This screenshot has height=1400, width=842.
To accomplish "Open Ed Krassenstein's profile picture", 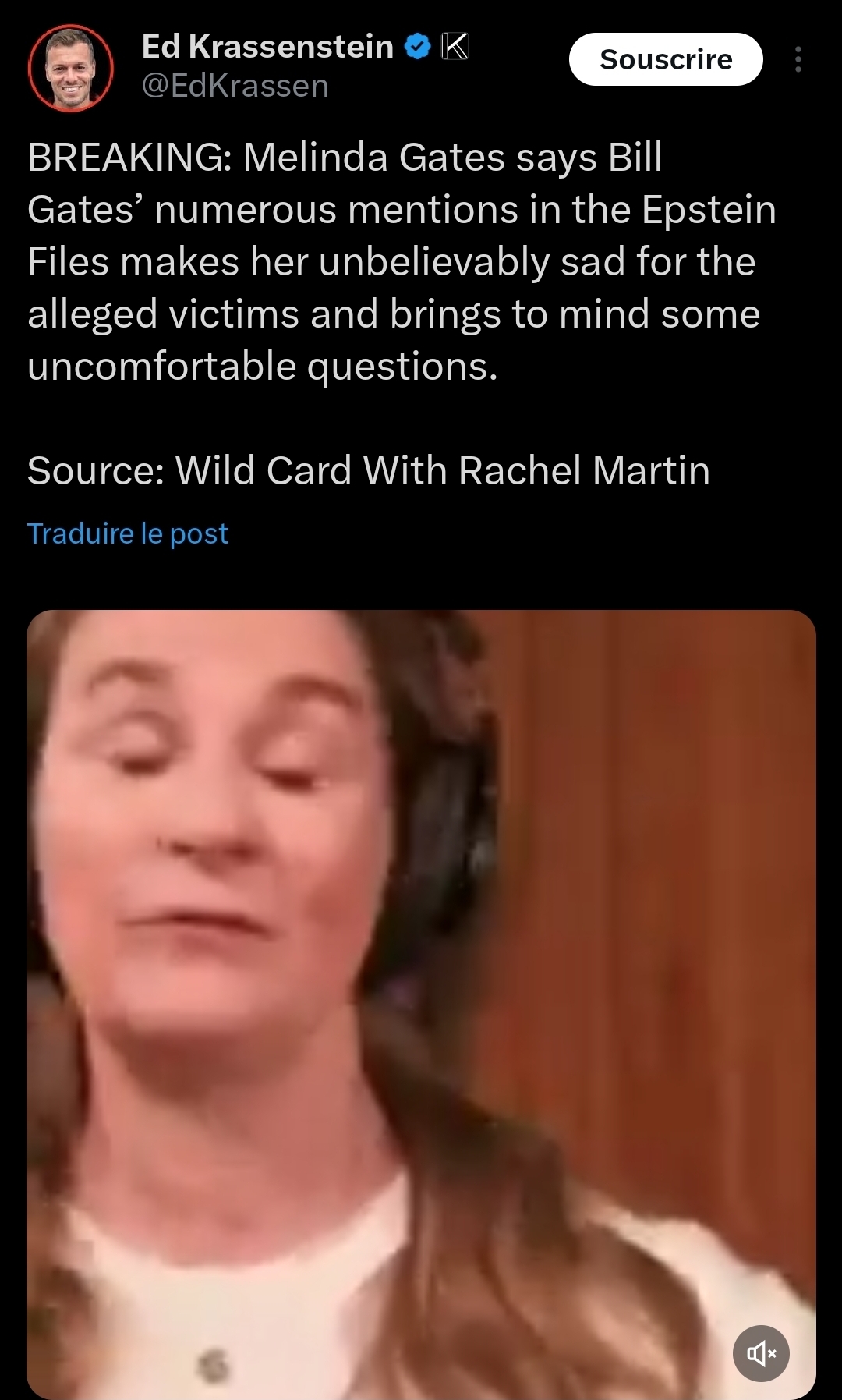I will click(x=71, y=68).
